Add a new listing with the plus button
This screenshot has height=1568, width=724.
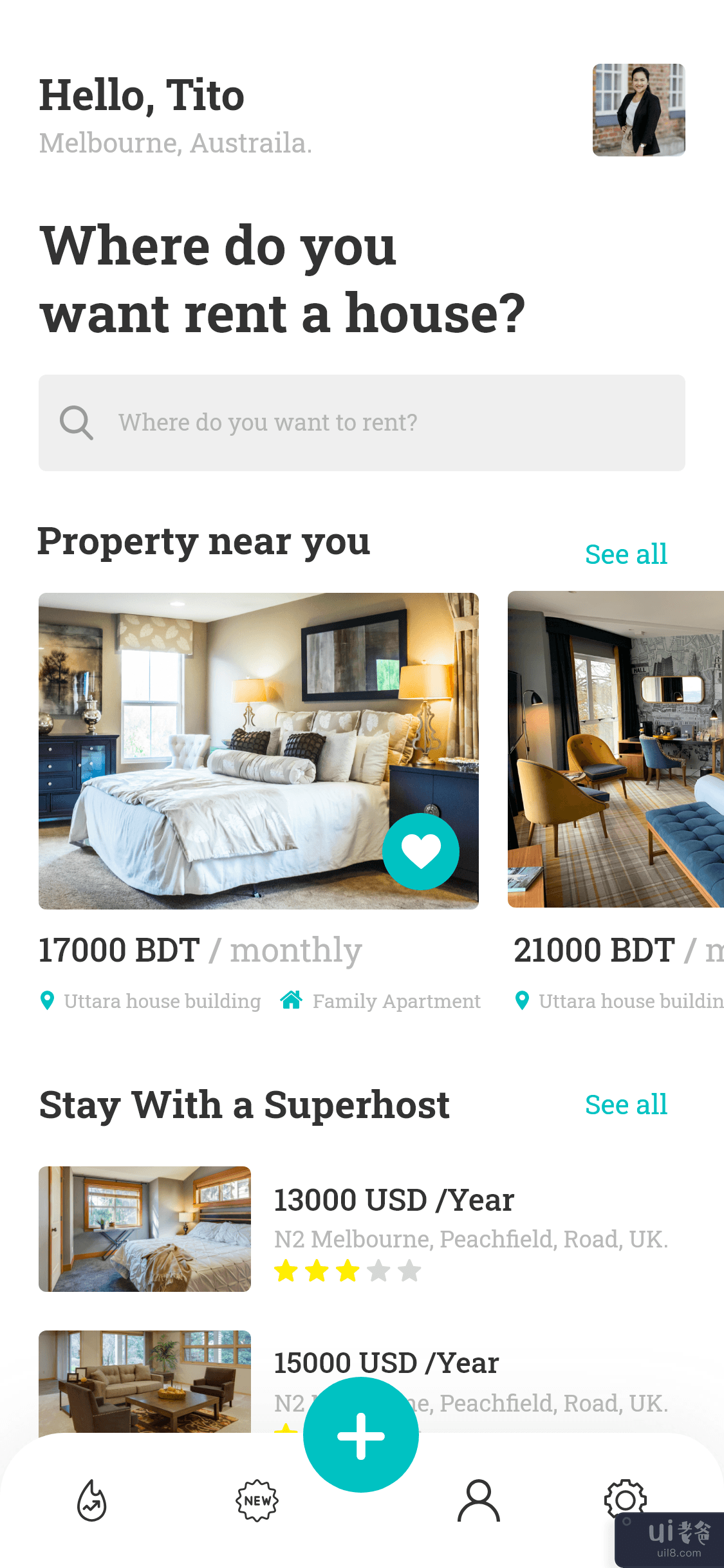pyautogui.click(x=361, y=1435)
